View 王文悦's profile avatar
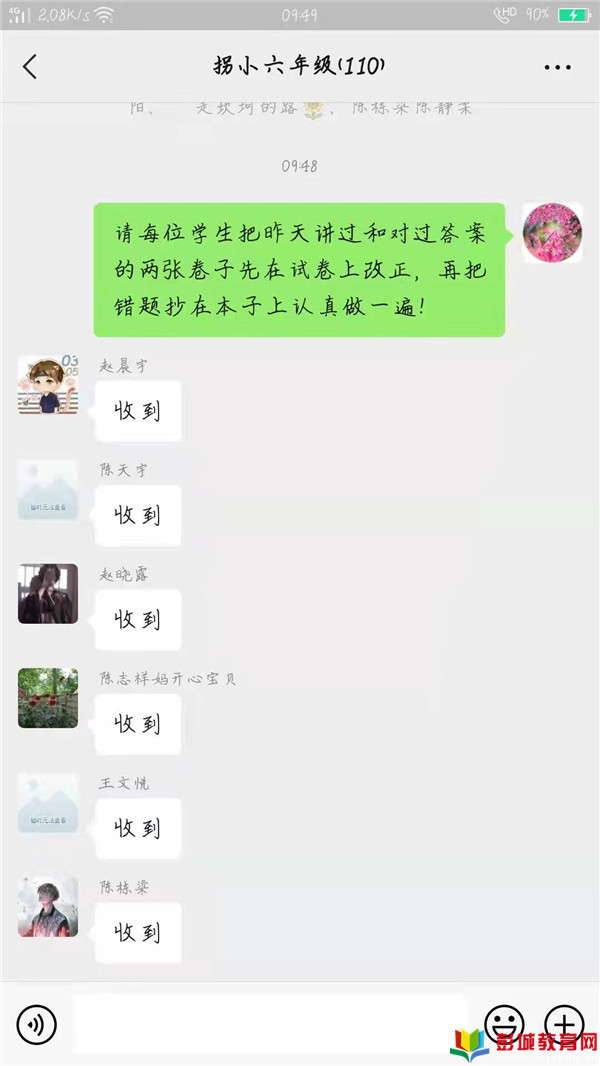 tap(48, 802)
